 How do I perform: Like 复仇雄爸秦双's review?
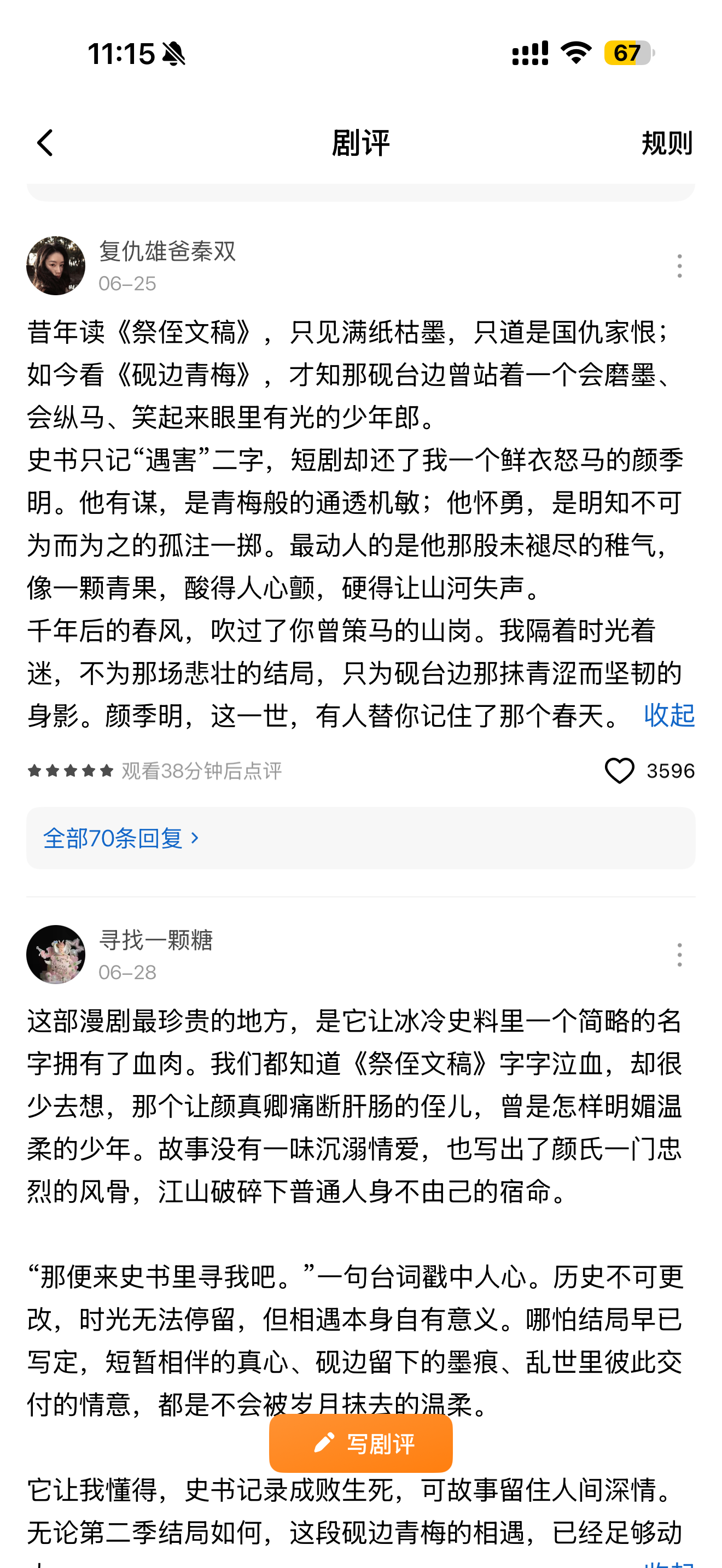pos(619,771)
